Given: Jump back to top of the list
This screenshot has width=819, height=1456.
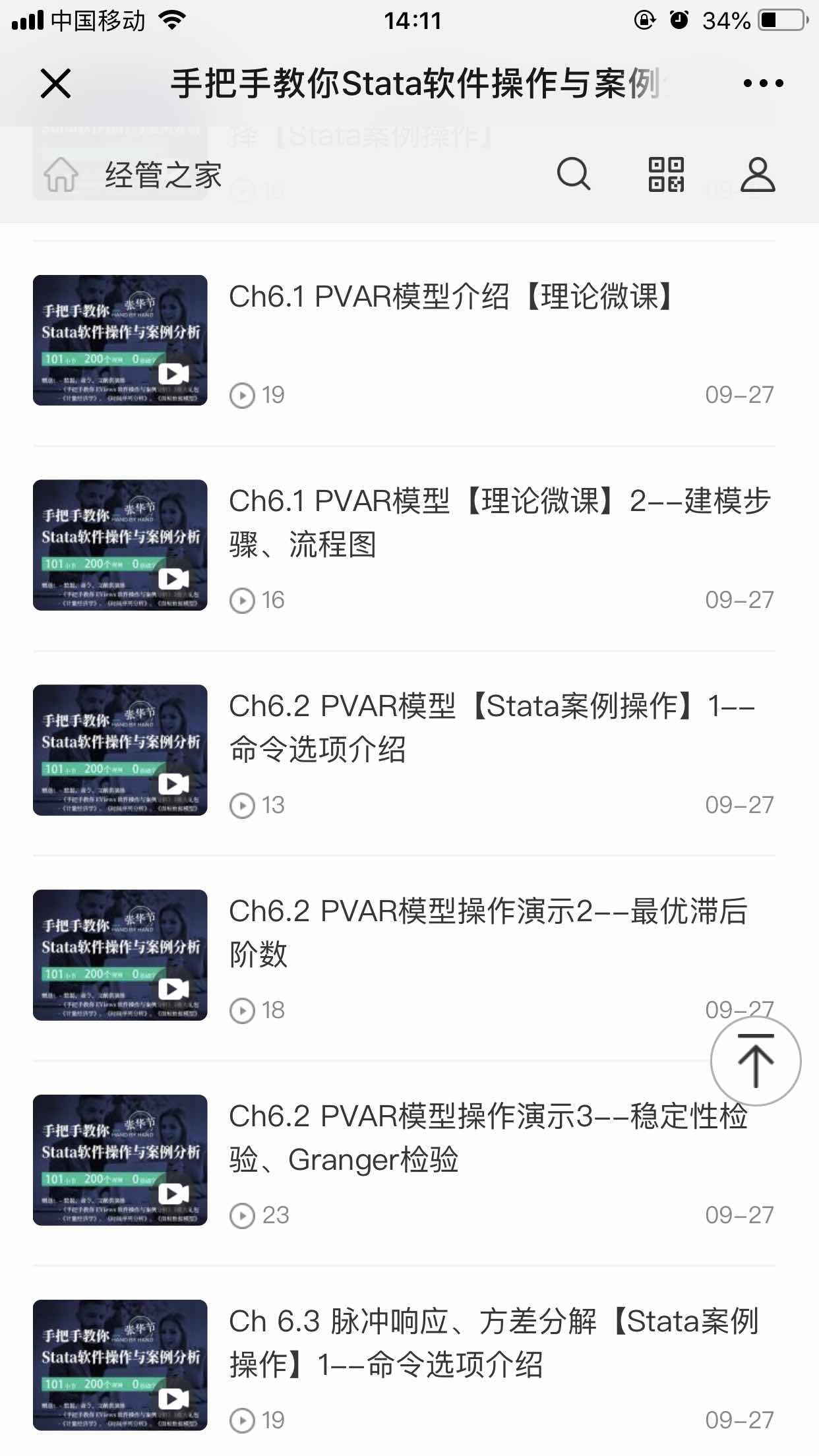Looking at the screenshot, I should 755,1060.
